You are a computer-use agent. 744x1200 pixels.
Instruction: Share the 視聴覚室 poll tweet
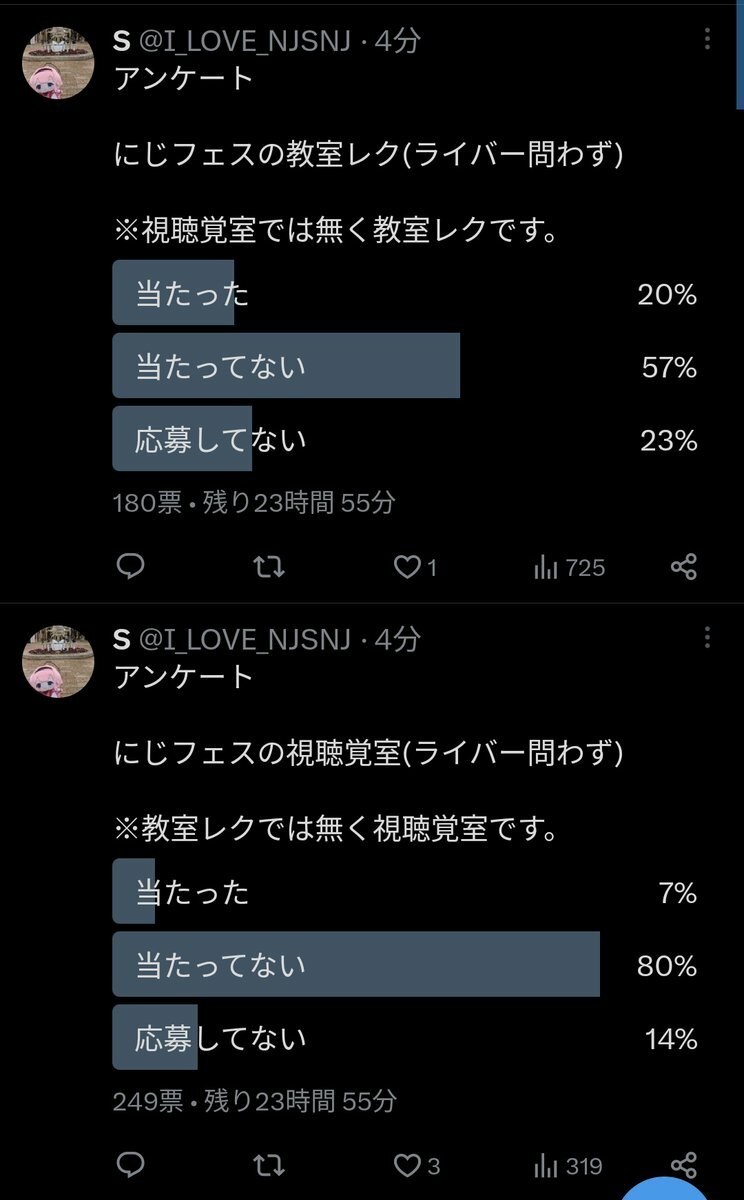(x=684, y=1165)
